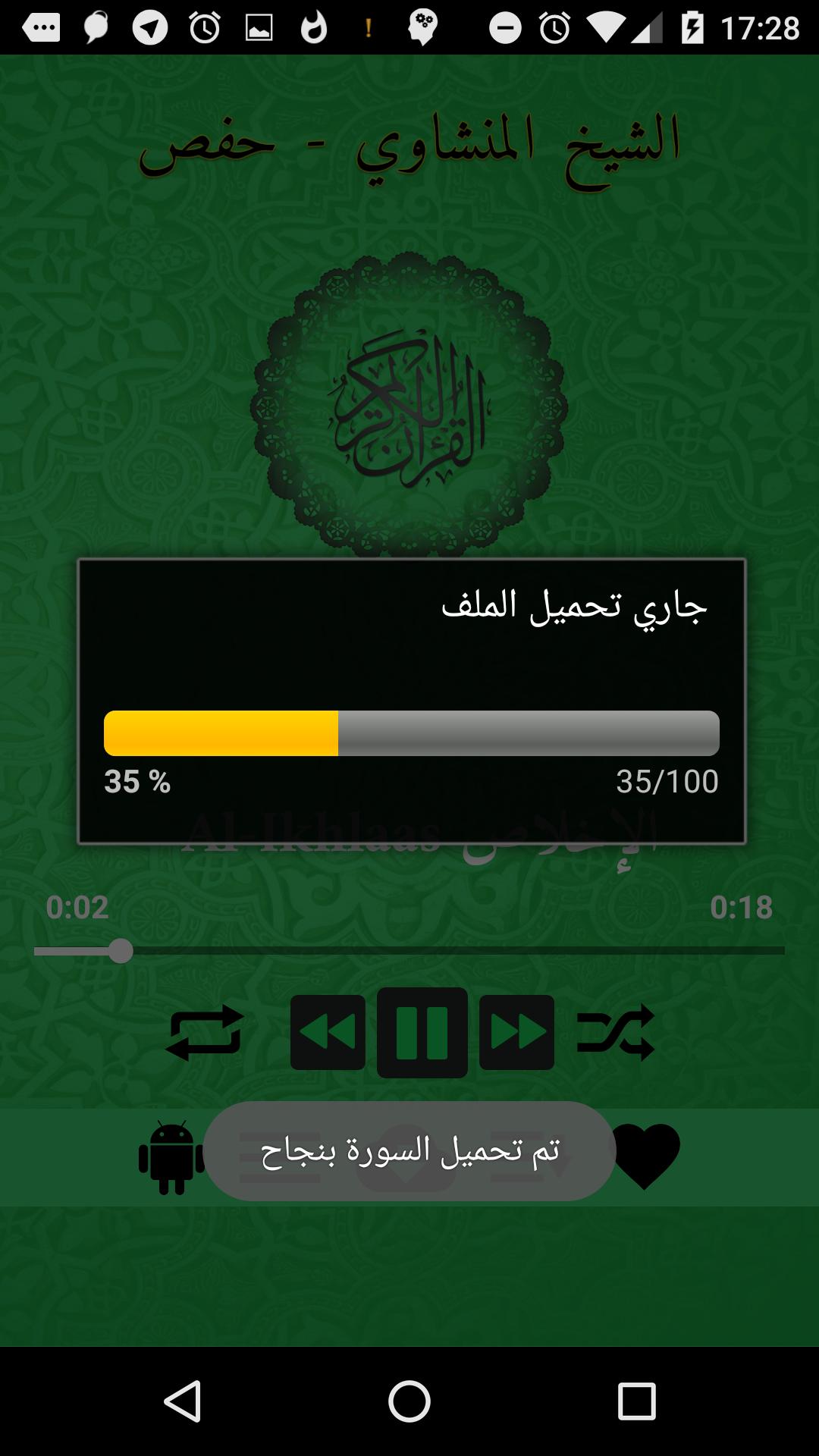Toggle shuffle mode
819x1456 pixels.
[615, 1033]
